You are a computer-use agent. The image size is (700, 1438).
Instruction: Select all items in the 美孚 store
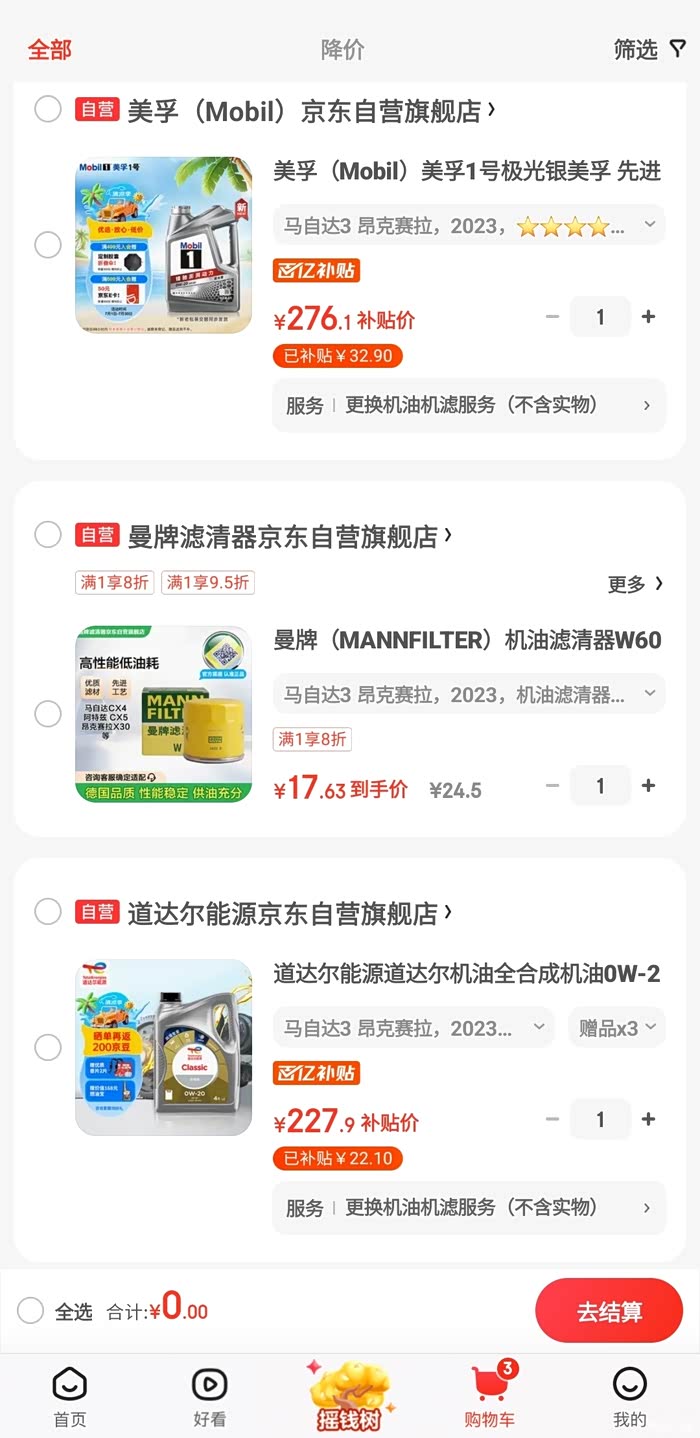[x=48, y=109]
